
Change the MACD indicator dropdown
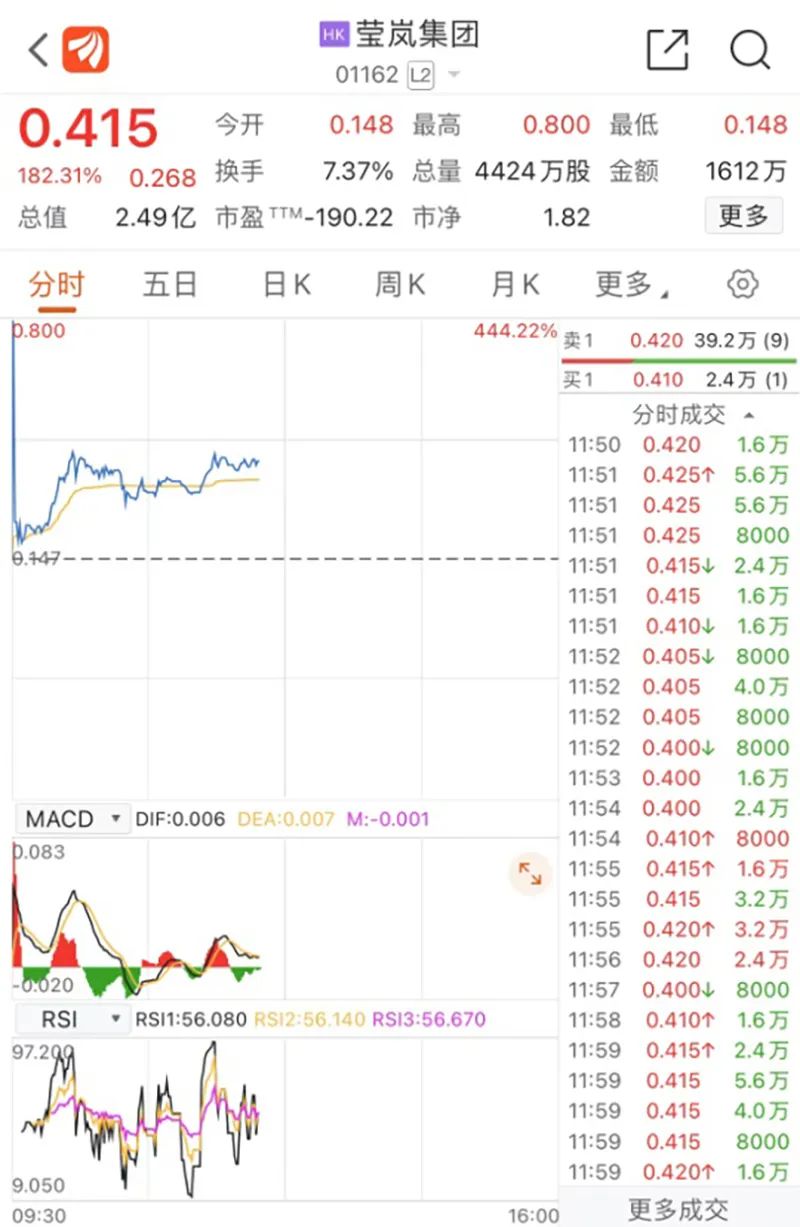(x=72, y=819)
